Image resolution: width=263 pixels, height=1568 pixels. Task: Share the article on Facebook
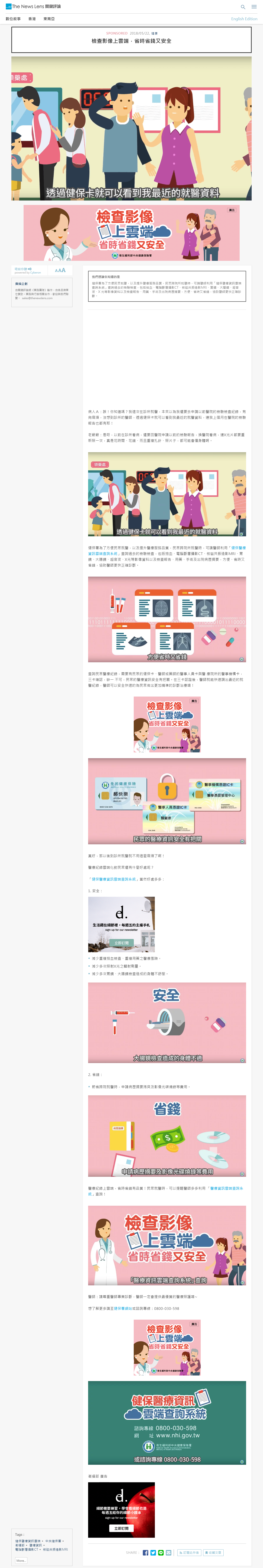146,1553
